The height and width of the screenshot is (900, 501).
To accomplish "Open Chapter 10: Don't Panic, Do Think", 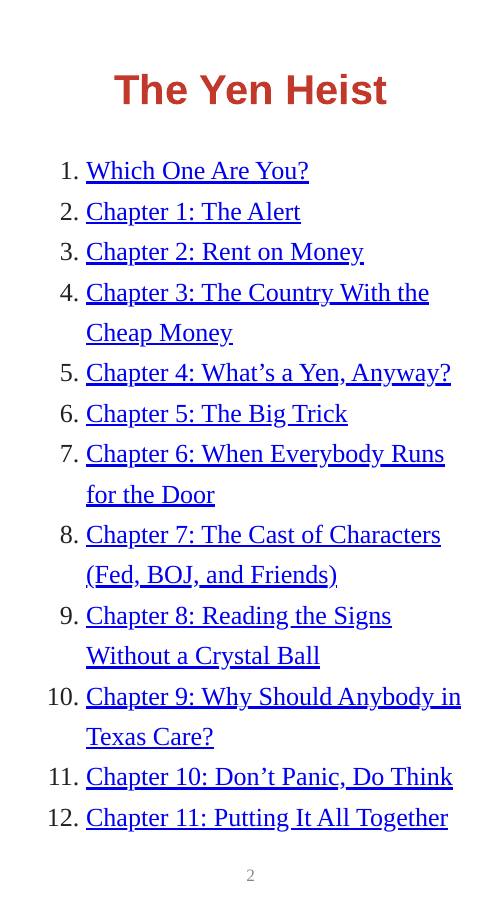I will [x=269, y=777].
